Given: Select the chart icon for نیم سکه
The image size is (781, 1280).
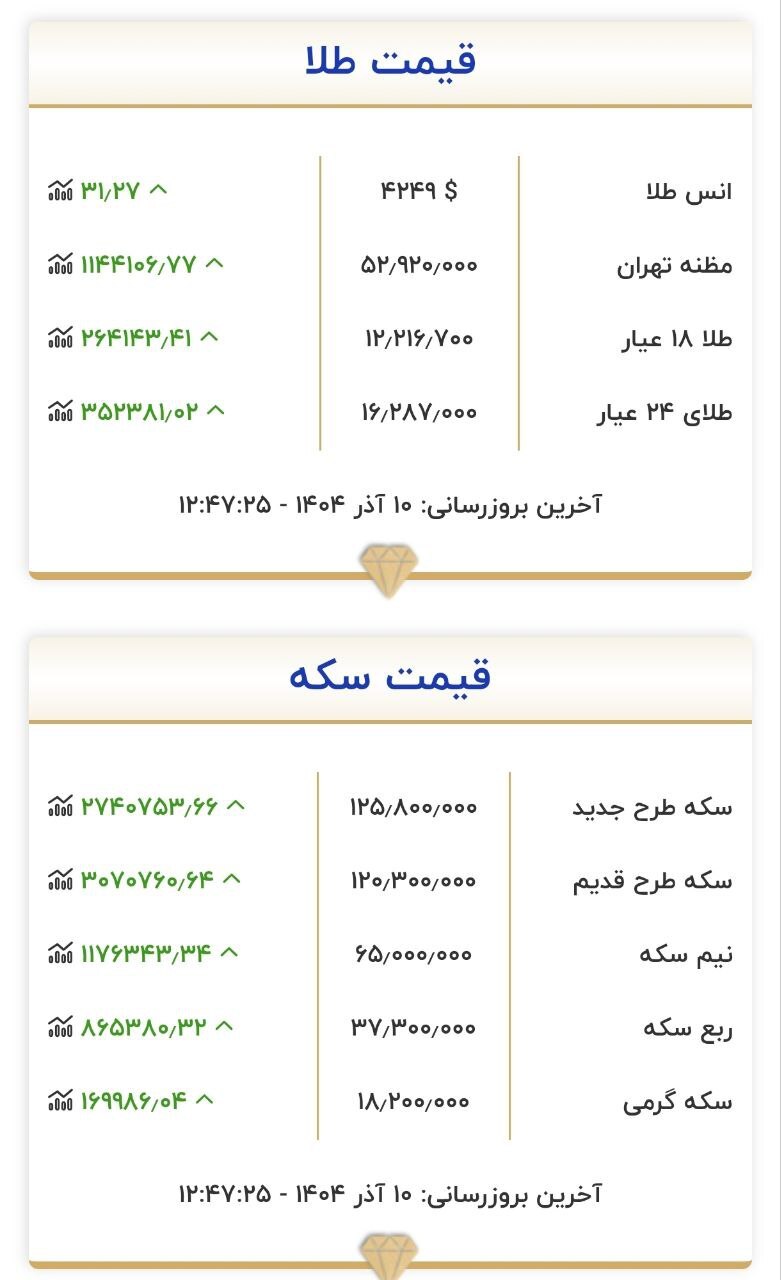Looking at the screenshot, I should coord(60,954).
